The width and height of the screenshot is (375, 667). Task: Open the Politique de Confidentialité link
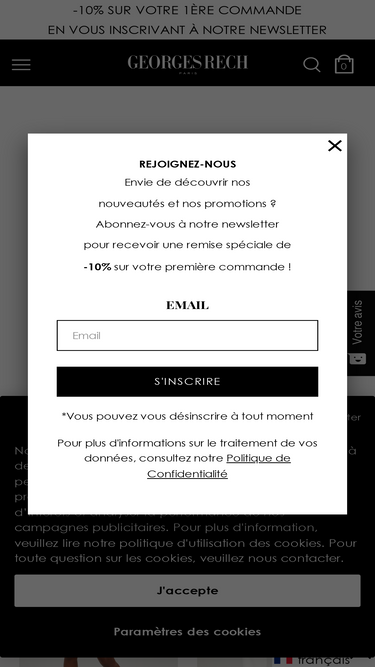tap(219, 466)
